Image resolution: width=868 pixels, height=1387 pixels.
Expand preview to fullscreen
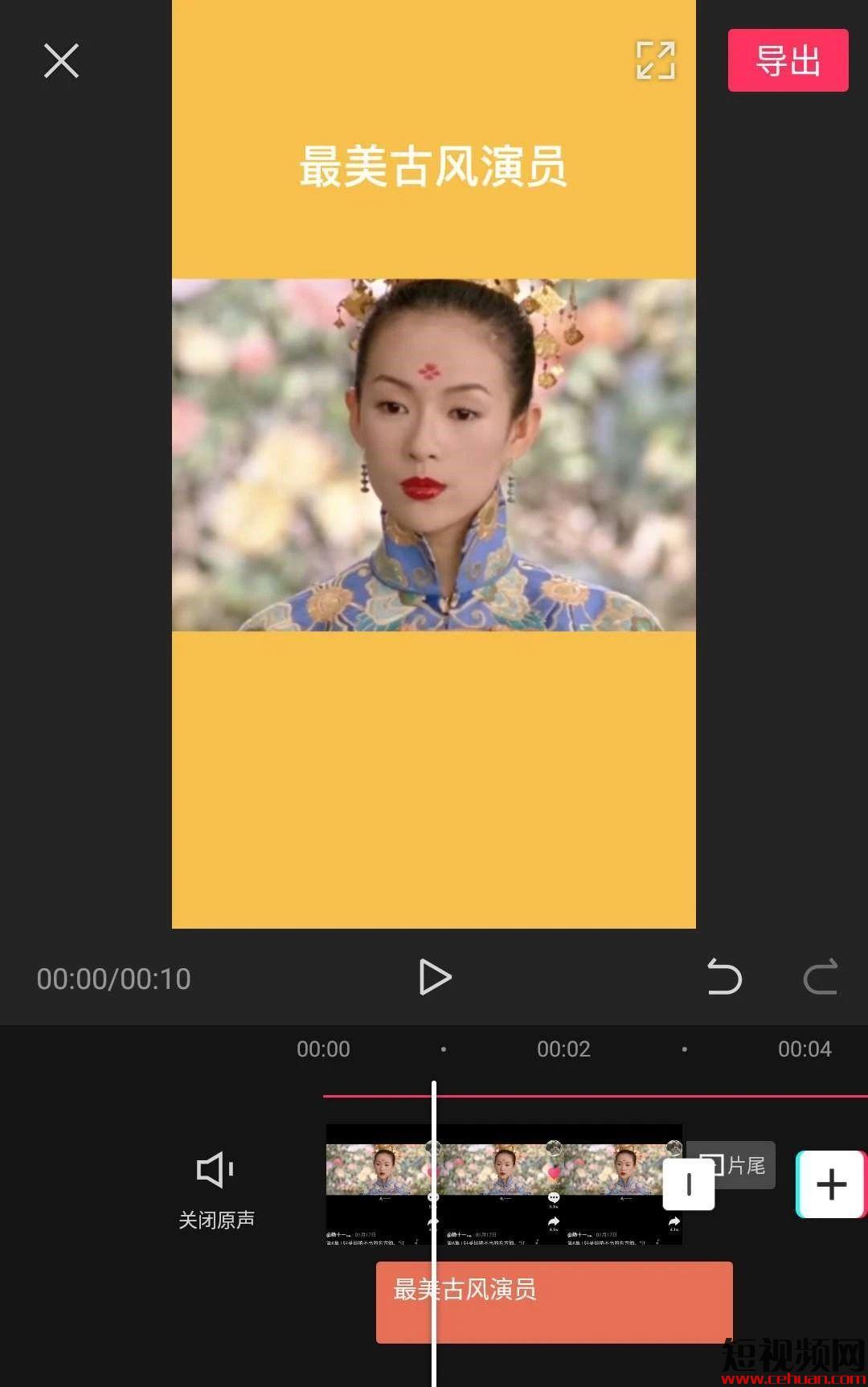[x=656, y=60]
